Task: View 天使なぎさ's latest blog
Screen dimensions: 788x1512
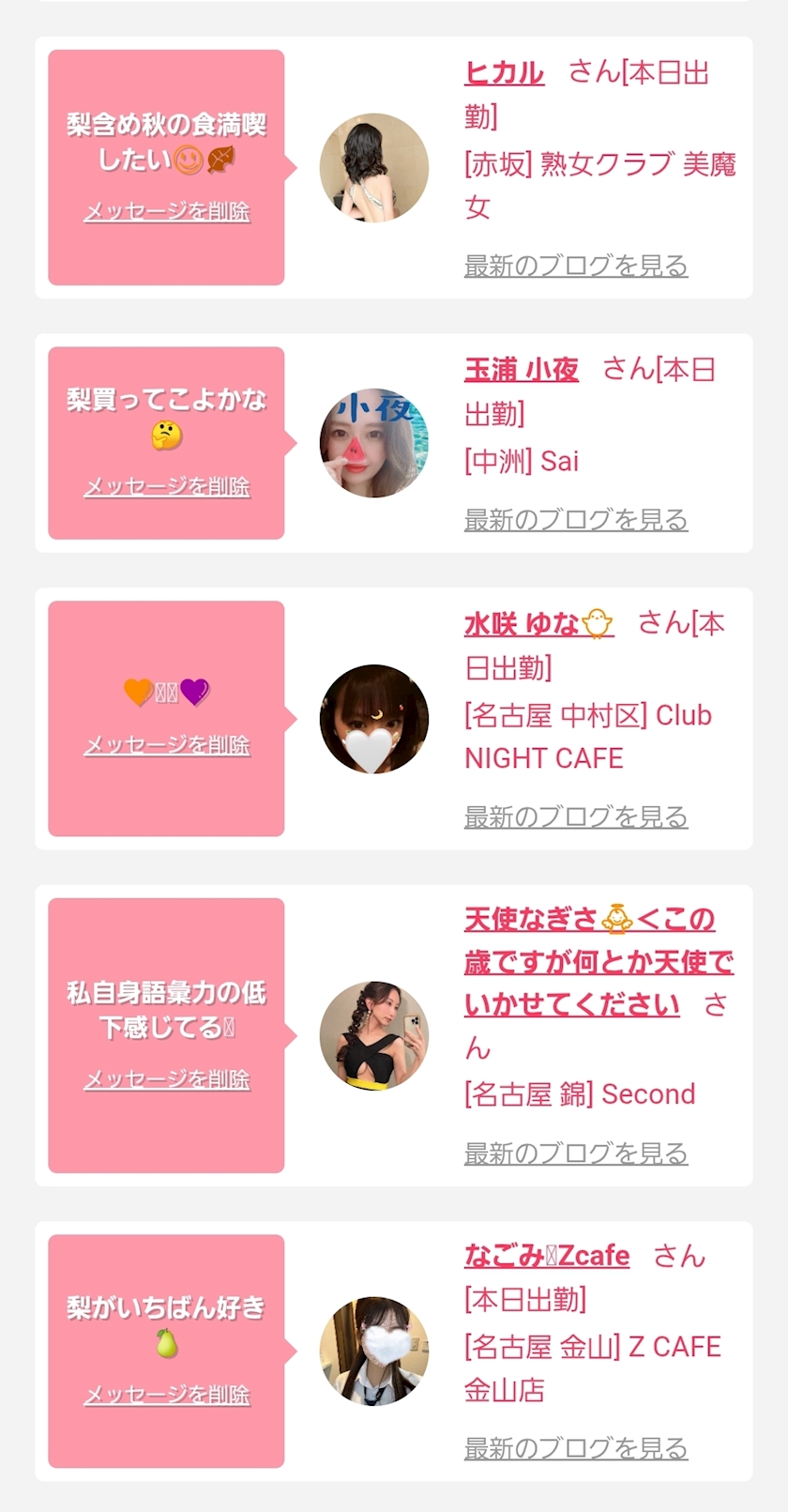Action: pyautogui.click(x=576, y=1153)
